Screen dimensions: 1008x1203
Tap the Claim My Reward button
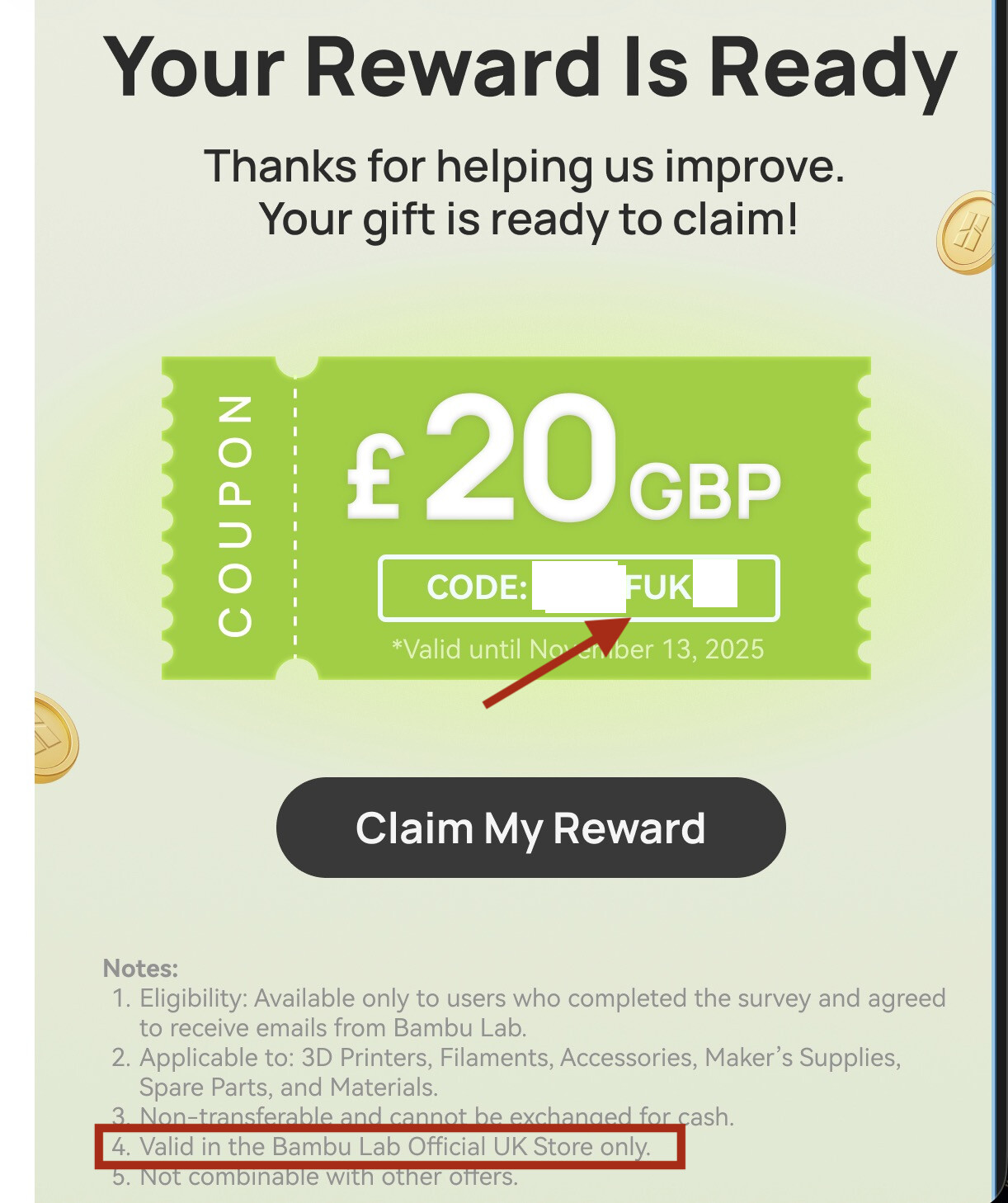[x=530, y=828]
